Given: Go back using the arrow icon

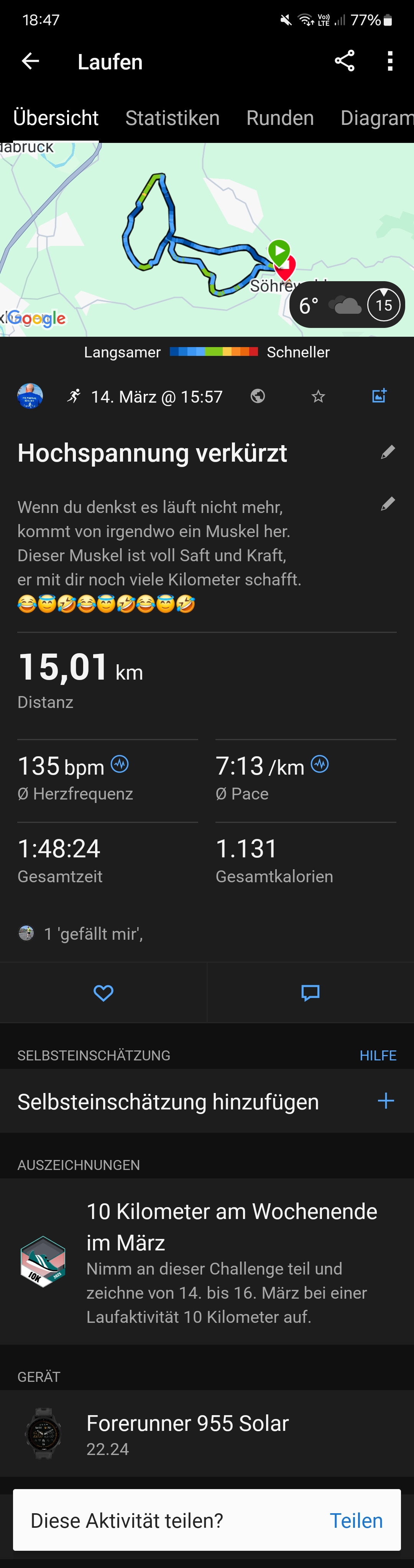Looking at the screenshot, I should click(x=30, y=61).
